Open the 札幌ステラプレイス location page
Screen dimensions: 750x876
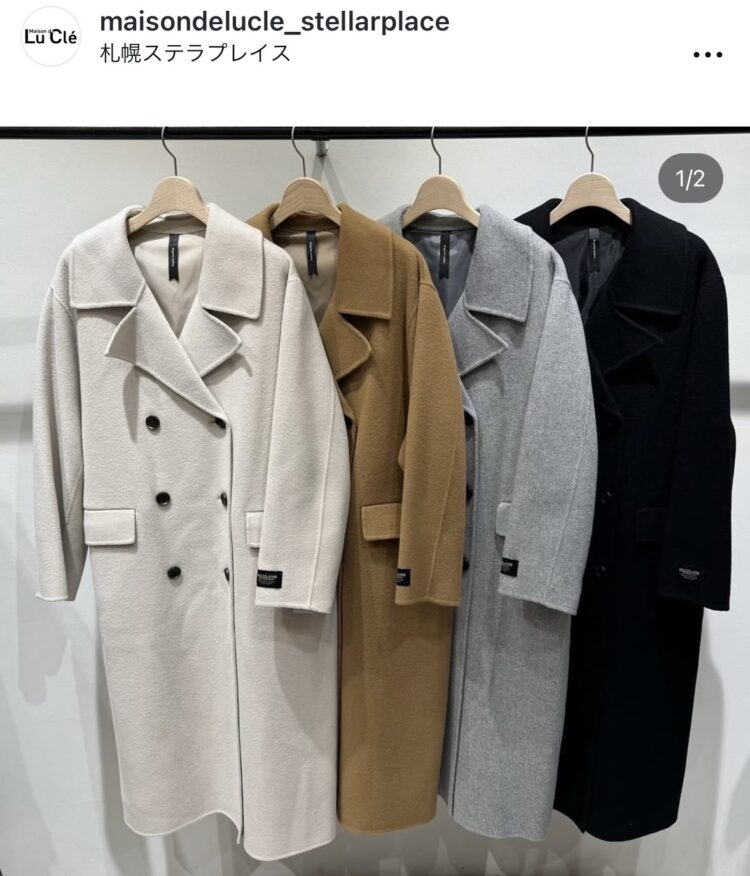pos(196,53)
